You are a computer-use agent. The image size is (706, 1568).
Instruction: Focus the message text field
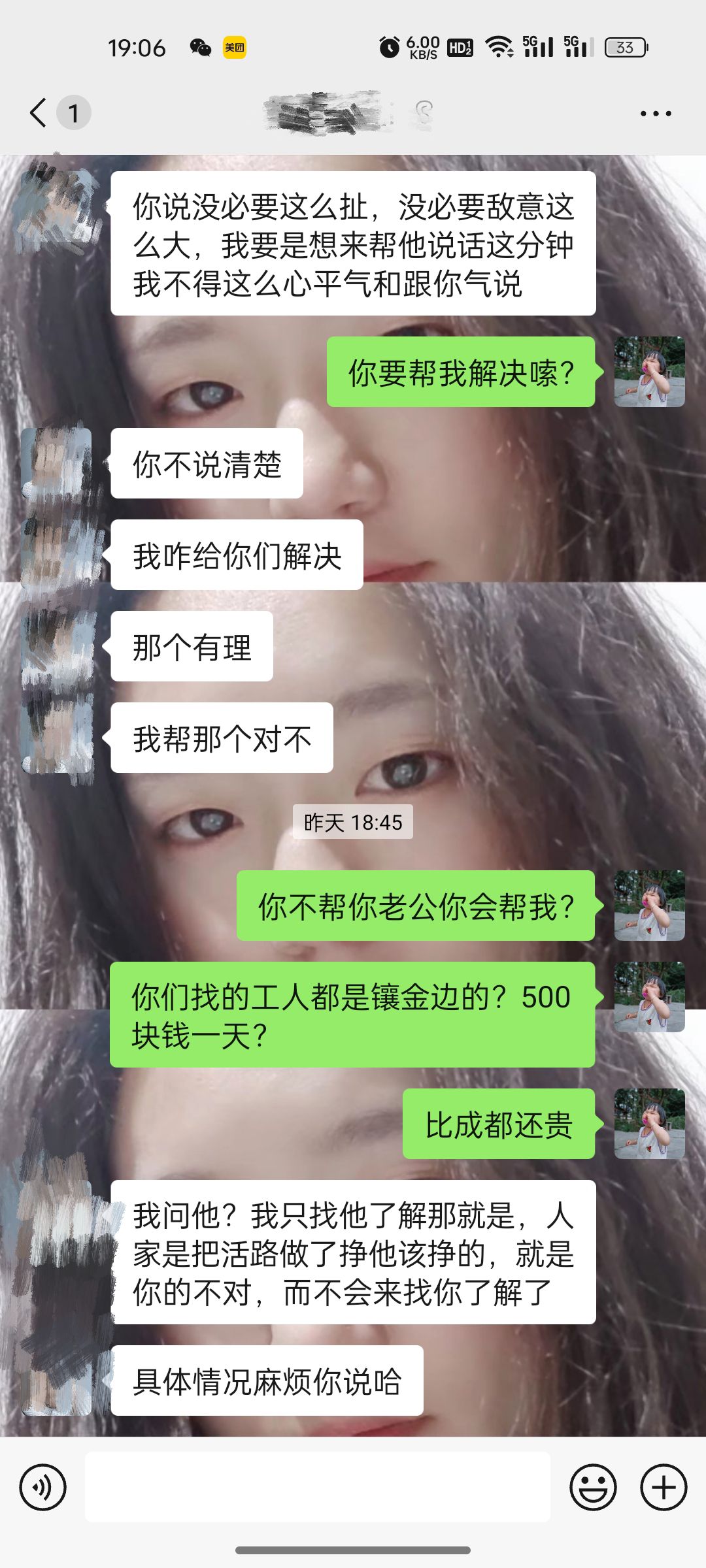pos(317,1488)
